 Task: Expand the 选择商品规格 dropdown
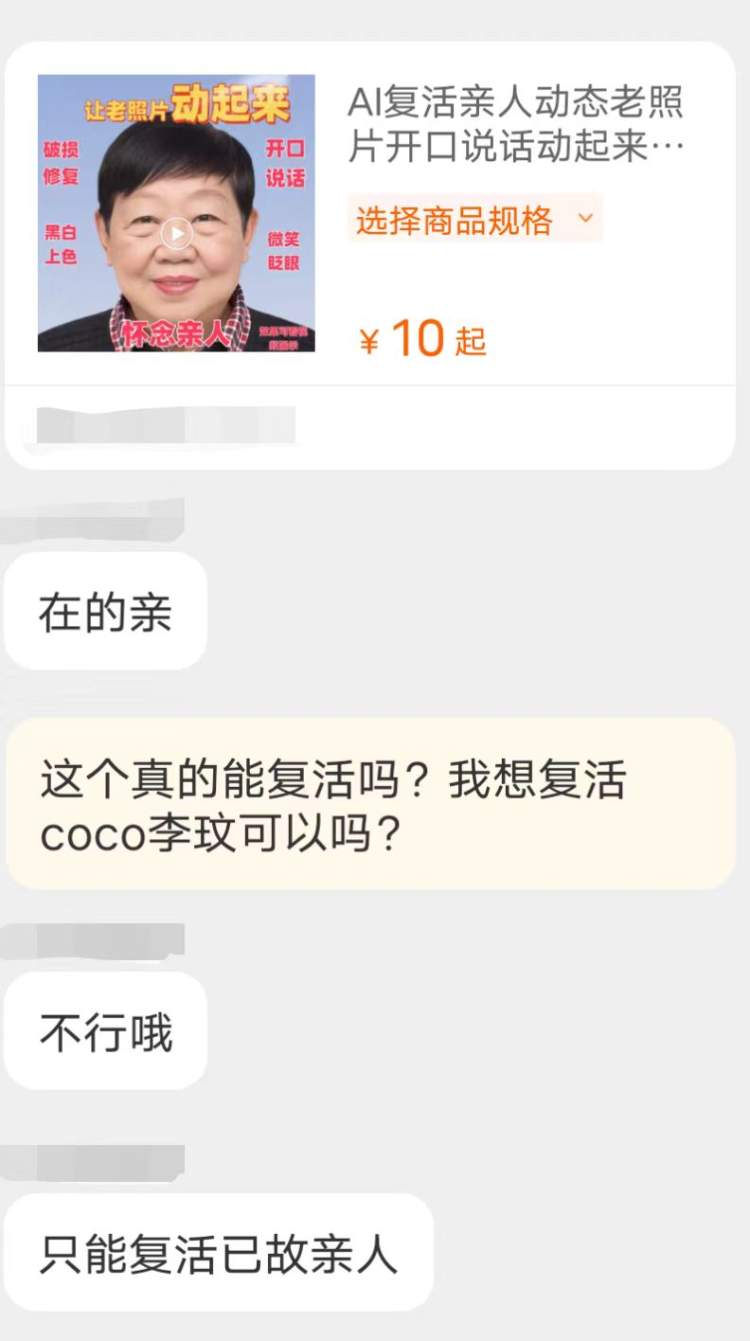(x=474, y=218)
